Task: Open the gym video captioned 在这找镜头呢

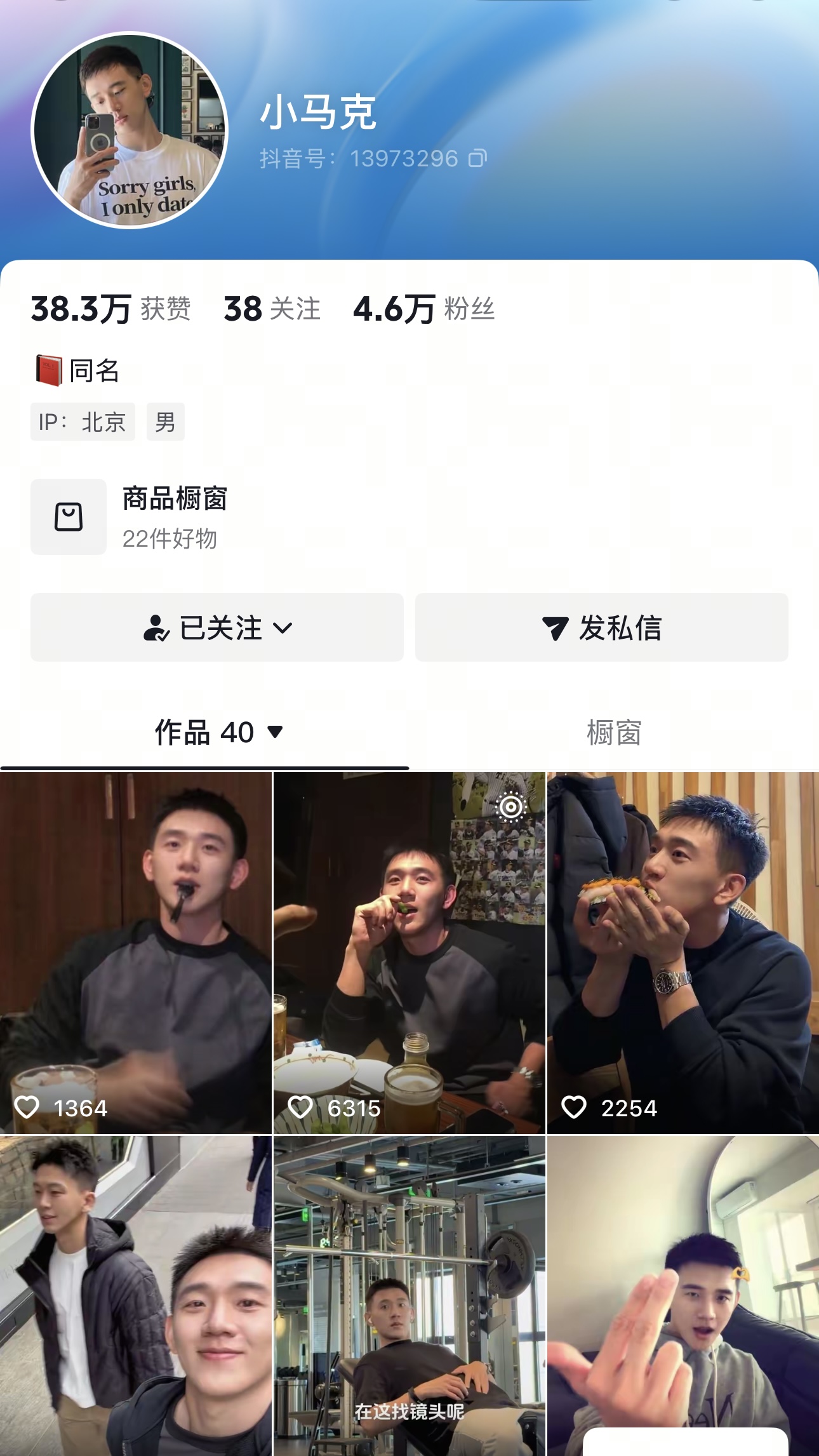Action: pos(409,1295)
